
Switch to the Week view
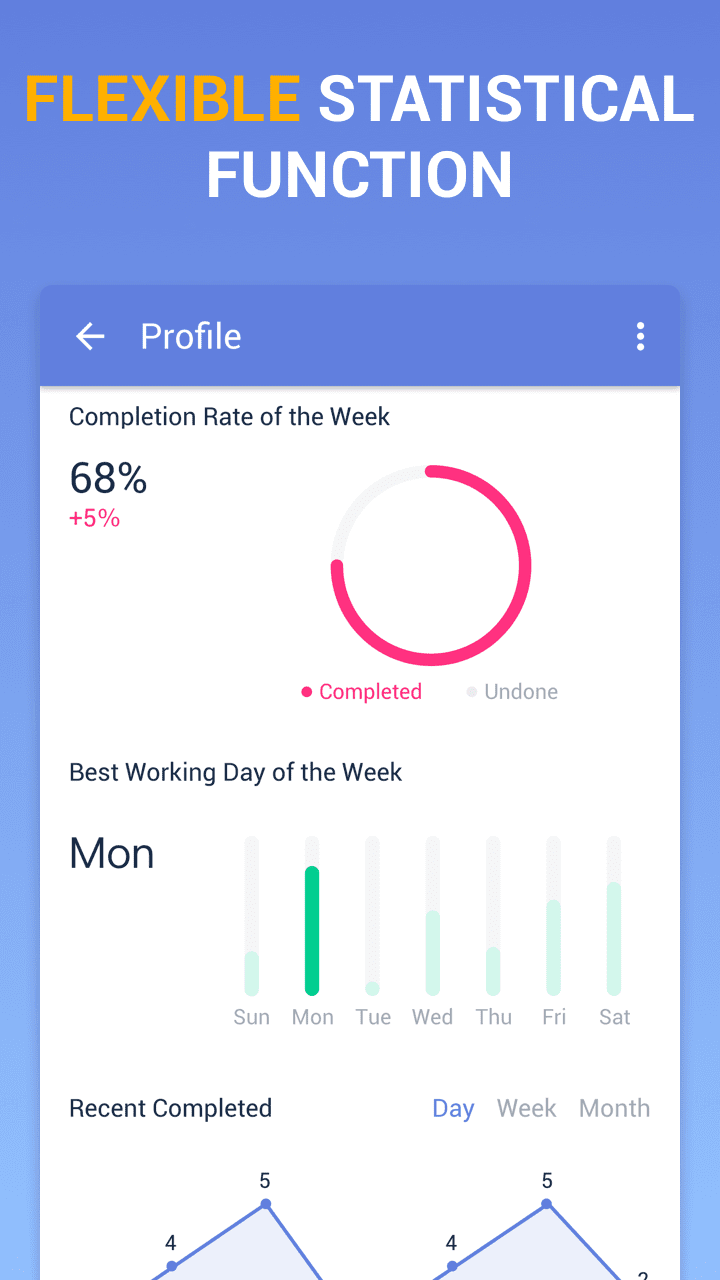(x=526, y=1108)
